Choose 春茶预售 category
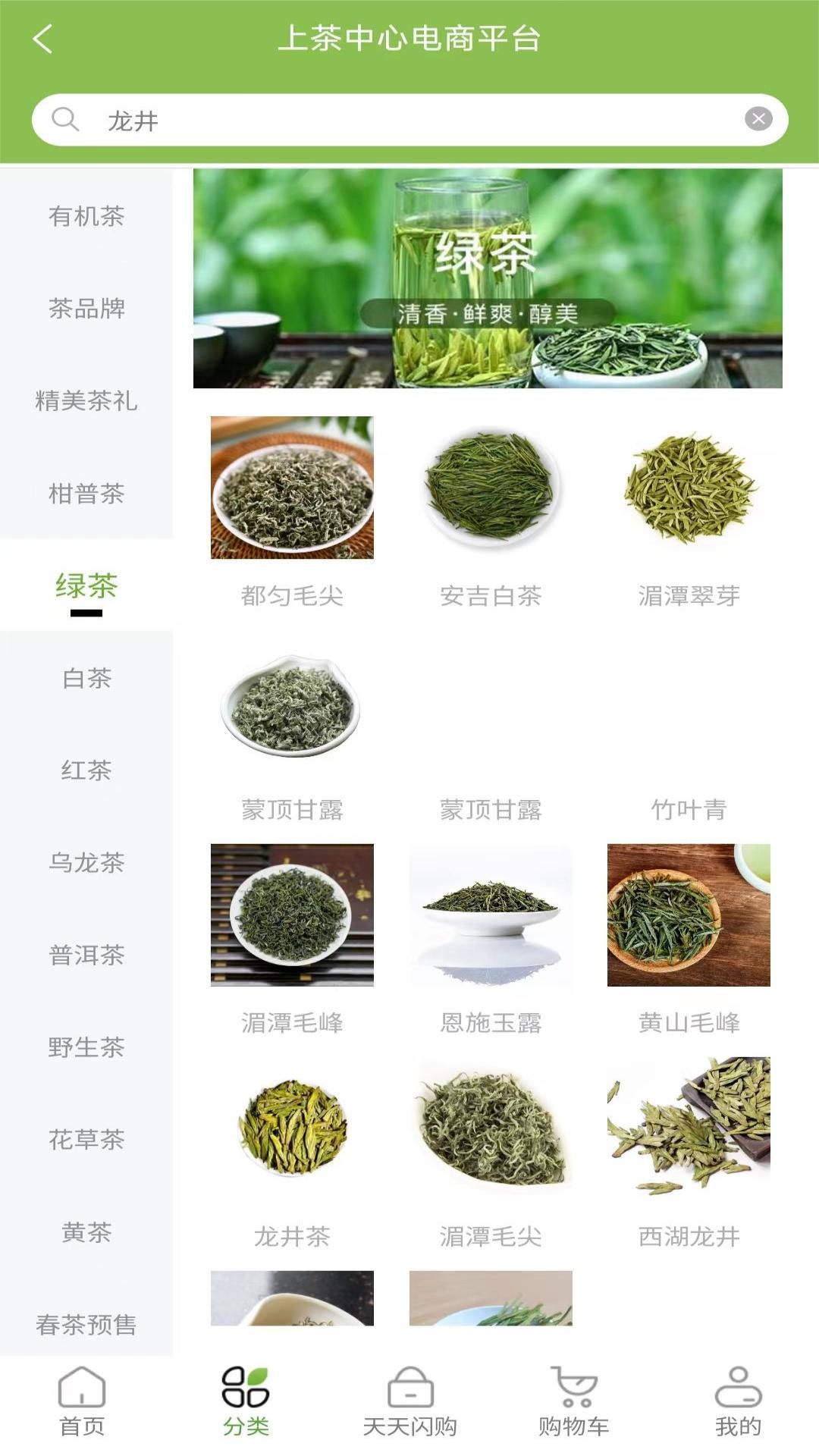 click(86, 1324)
